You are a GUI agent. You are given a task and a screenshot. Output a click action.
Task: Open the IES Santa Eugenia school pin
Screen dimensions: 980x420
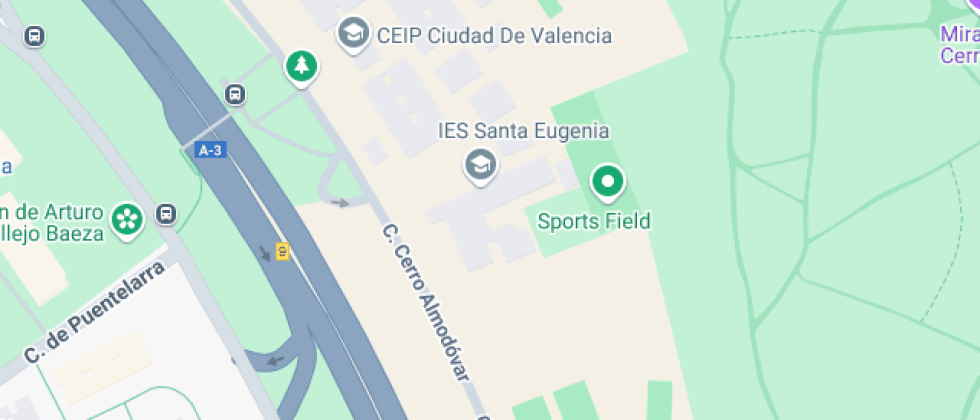point(481,164)
